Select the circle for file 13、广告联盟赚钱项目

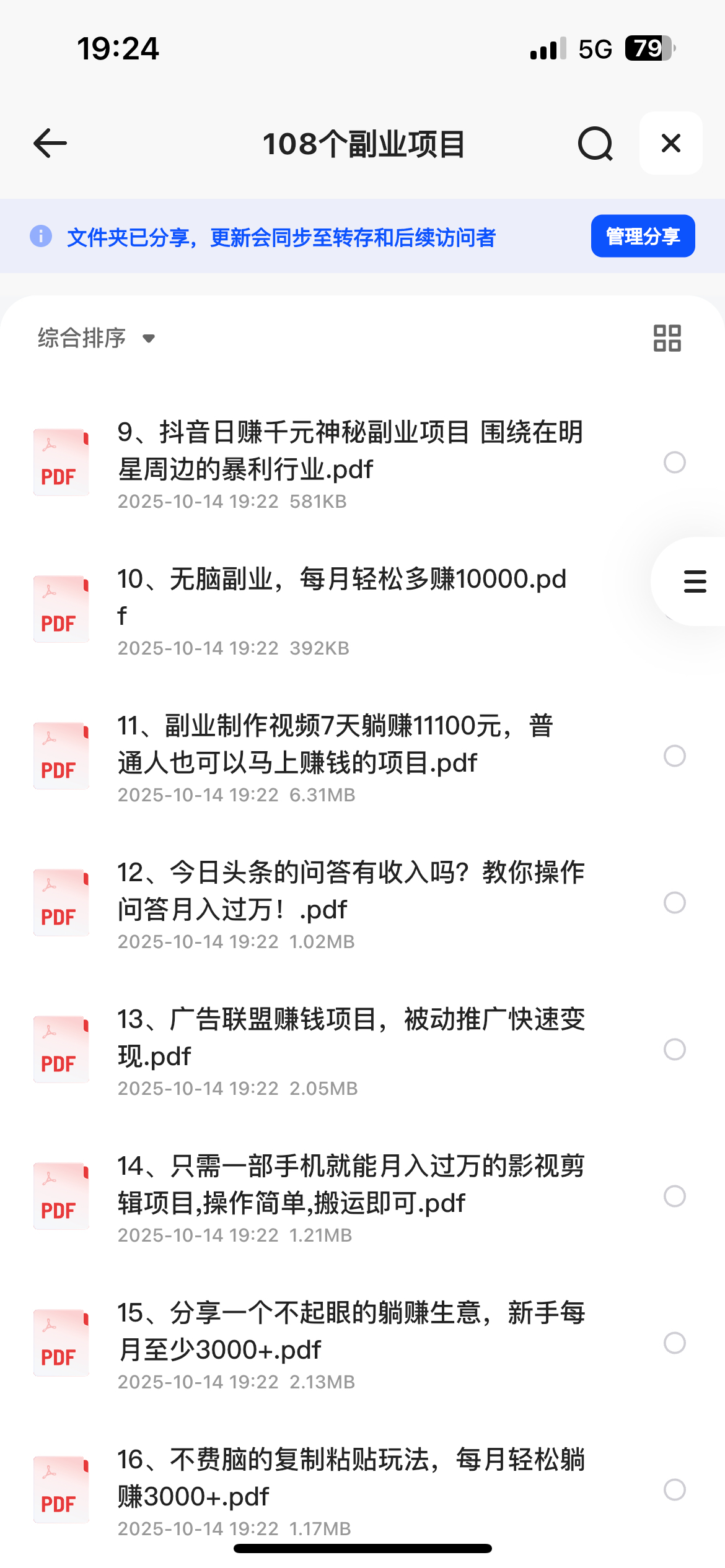pyautogui.click(x=674, y=1049)
